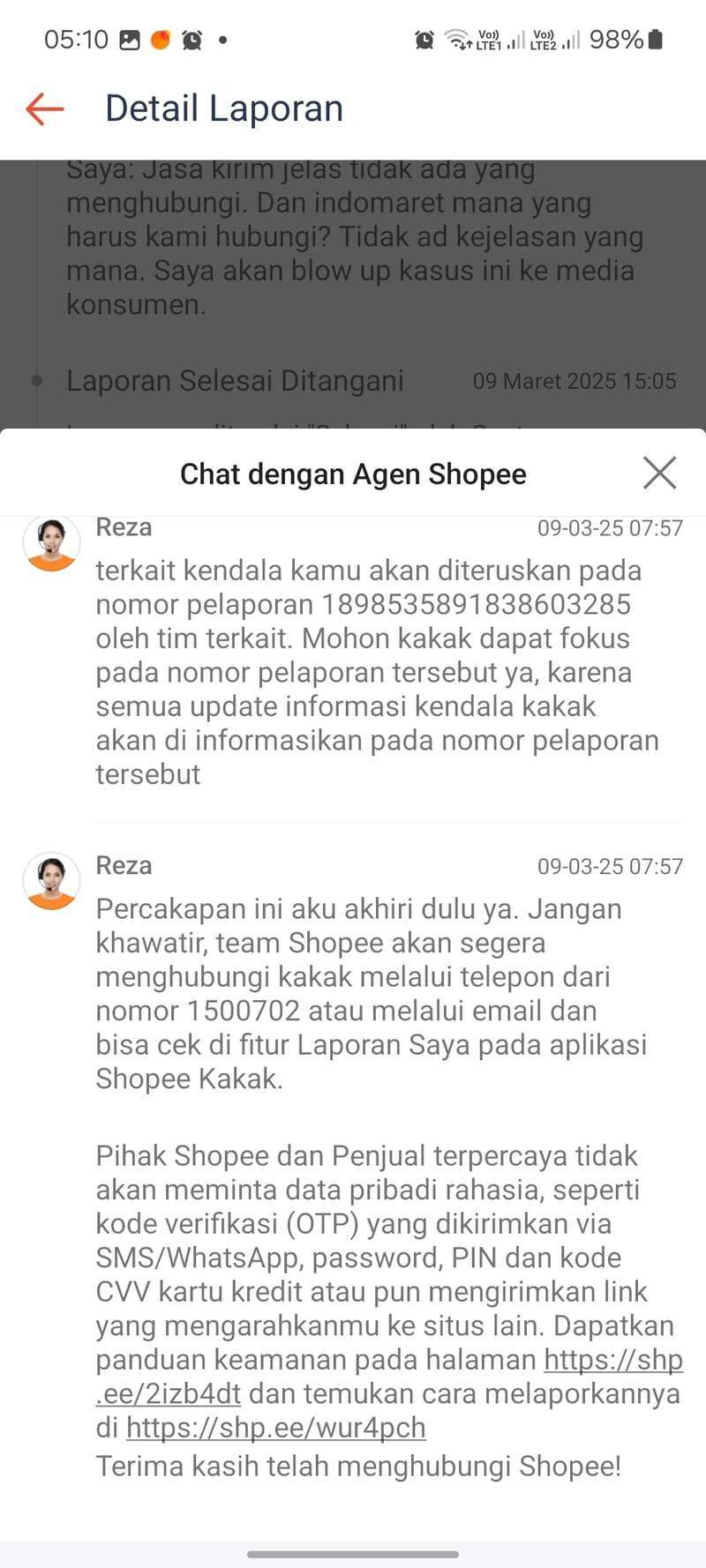
Task: Close the Chat dengan Agen Shopee sheet
Action: [659, 473]
